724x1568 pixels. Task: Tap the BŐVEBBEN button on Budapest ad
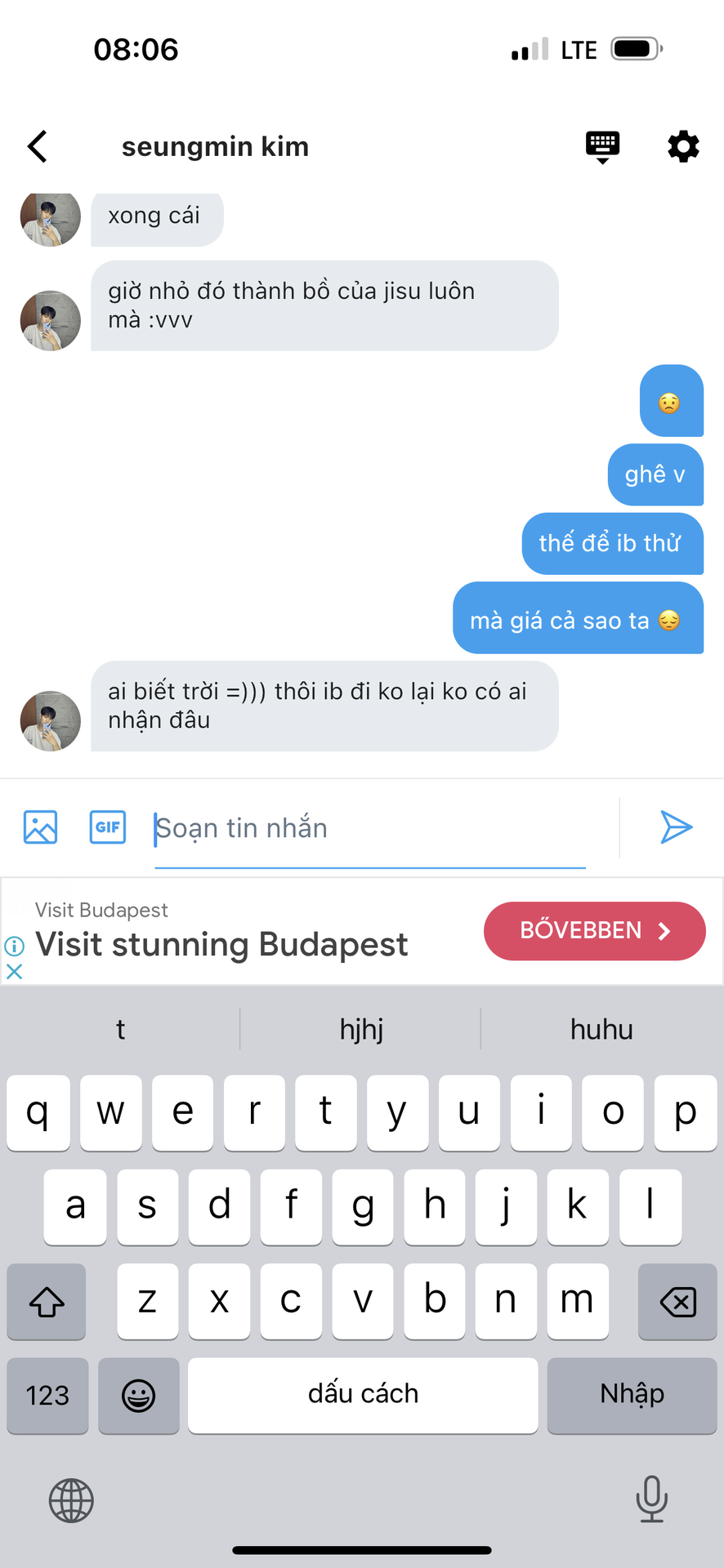pyautogui.click(x=594, y=931)
